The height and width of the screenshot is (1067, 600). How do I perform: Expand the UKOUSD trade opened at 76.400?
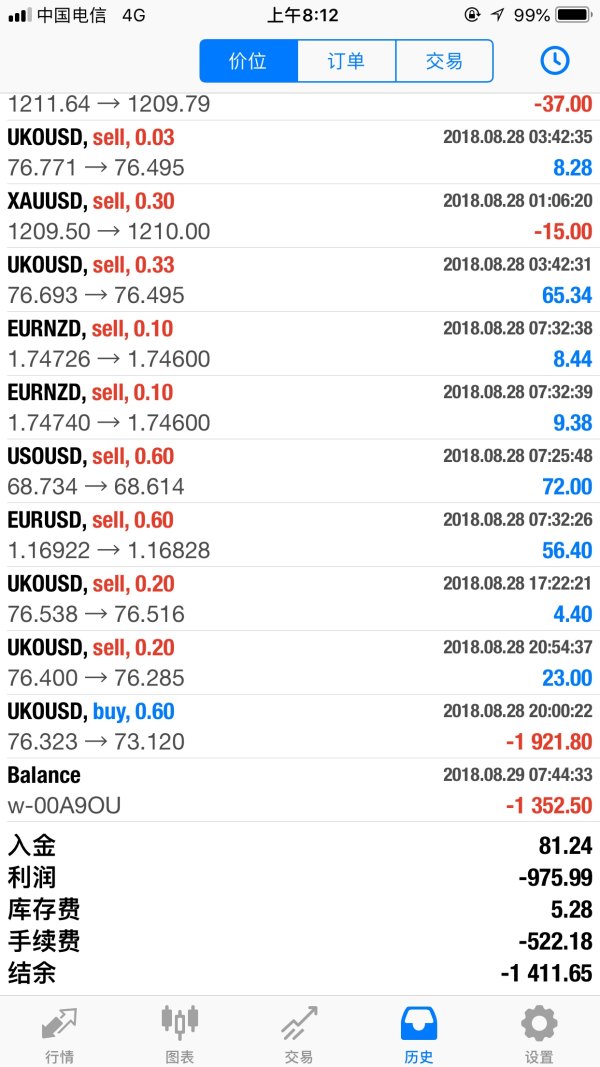coord(300,664)
